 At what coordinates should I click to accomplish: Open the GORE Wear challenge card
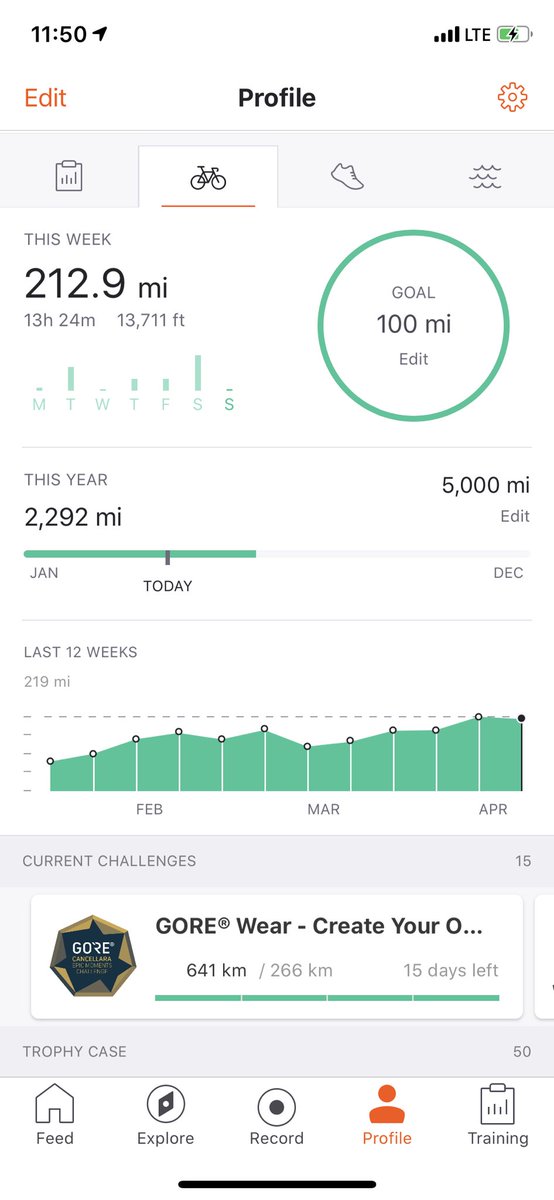pyautogui.click(x=277, y=957)
